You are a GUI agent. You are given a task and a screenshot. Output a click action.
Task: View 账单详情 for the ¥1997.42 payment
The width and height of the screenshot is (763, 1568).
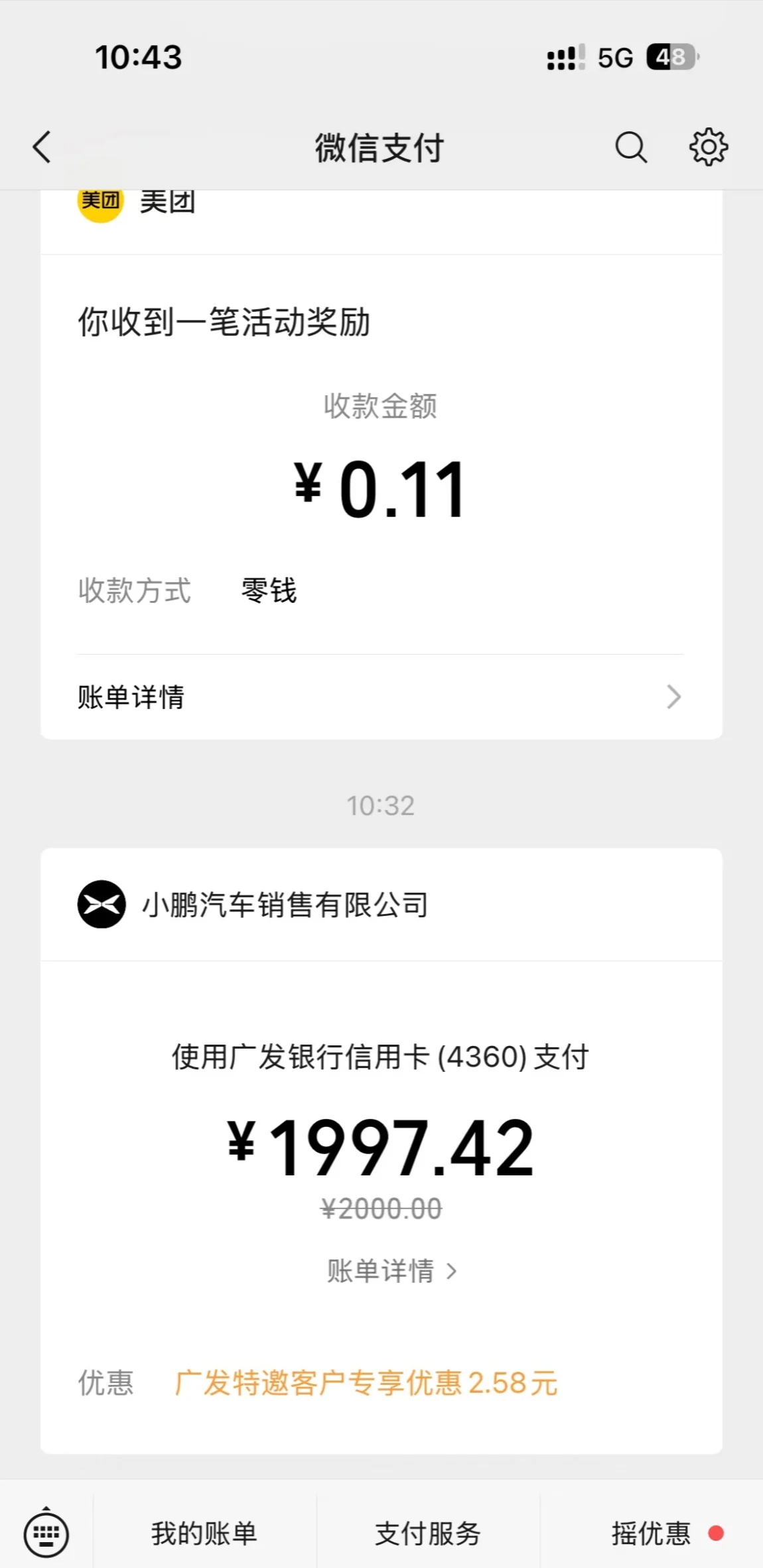(x=391, y=1271)
